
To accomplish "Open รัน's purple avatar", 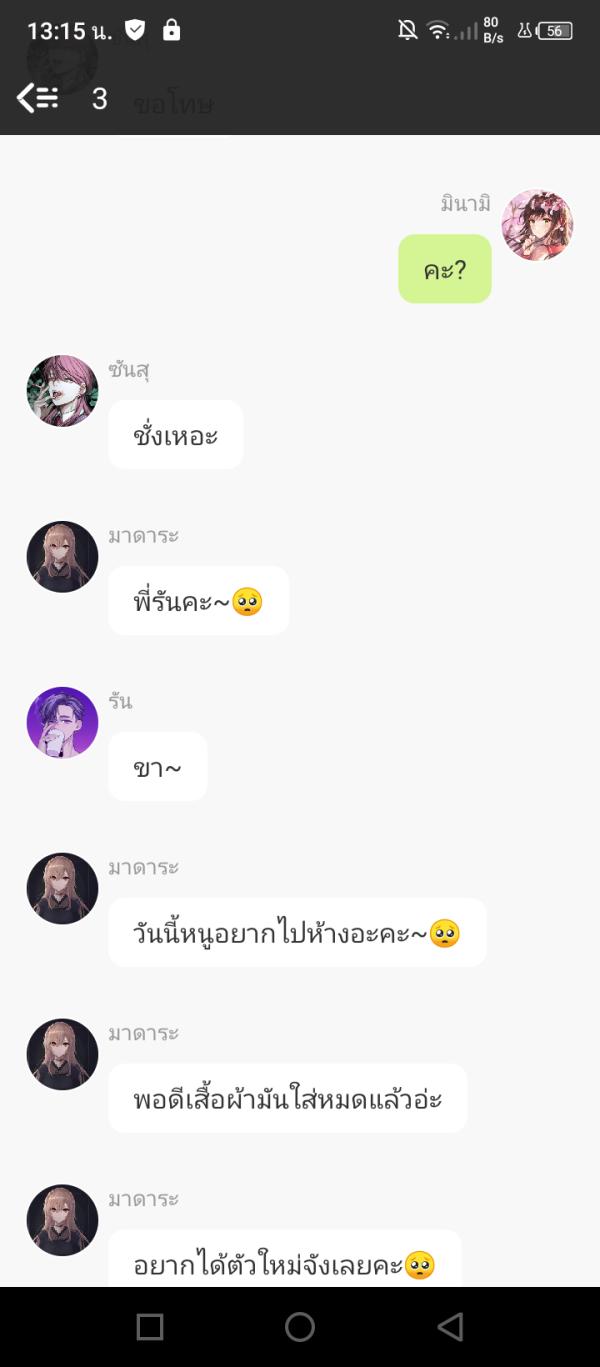I will [x=62, y=722].
